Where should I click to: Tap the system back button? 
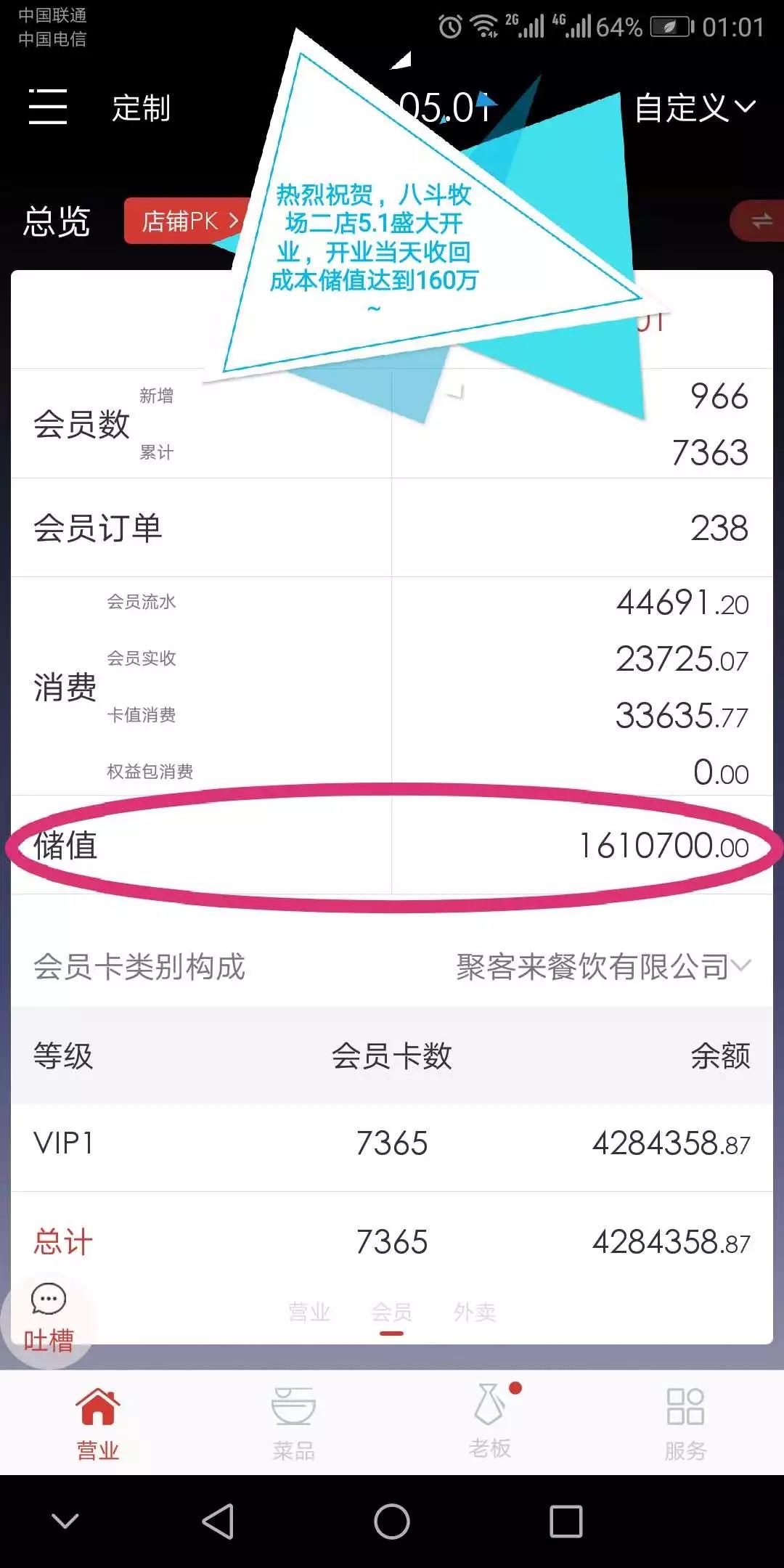coord(218,1521)
